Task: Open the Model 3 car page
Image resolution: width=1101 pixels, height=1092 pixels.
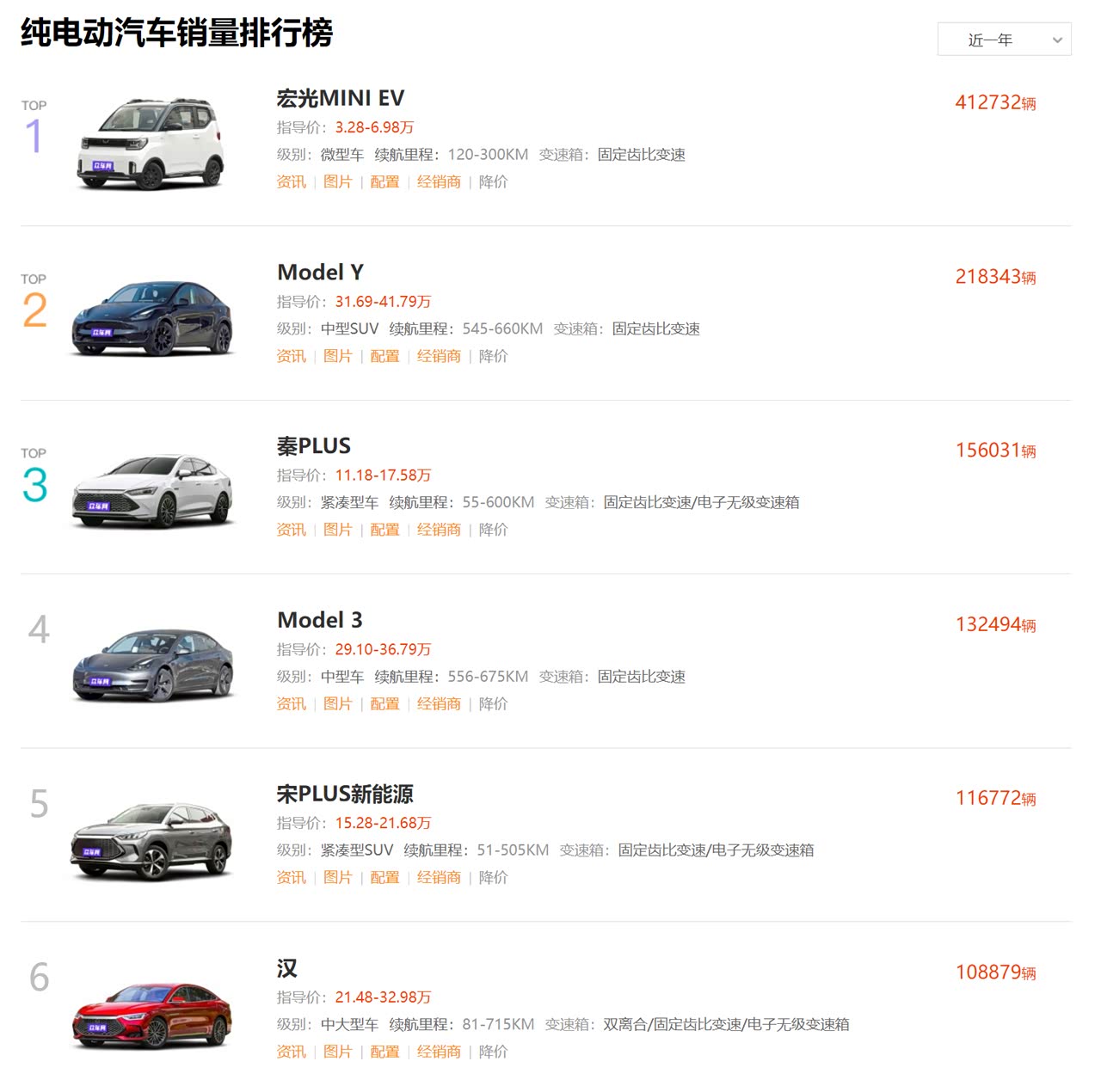Action: (319, 620)
